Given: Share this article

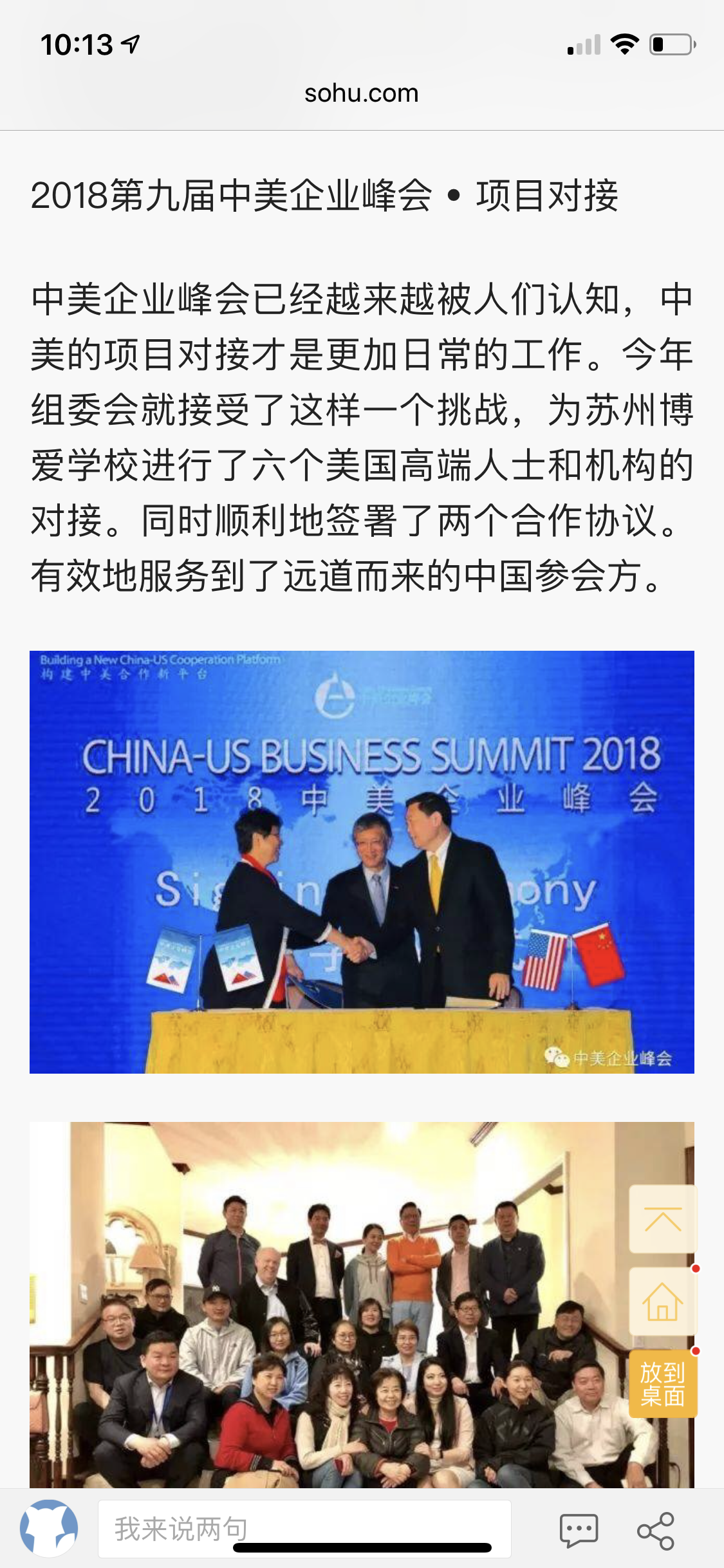Looking at the screenshot, I should [655, 1531].
